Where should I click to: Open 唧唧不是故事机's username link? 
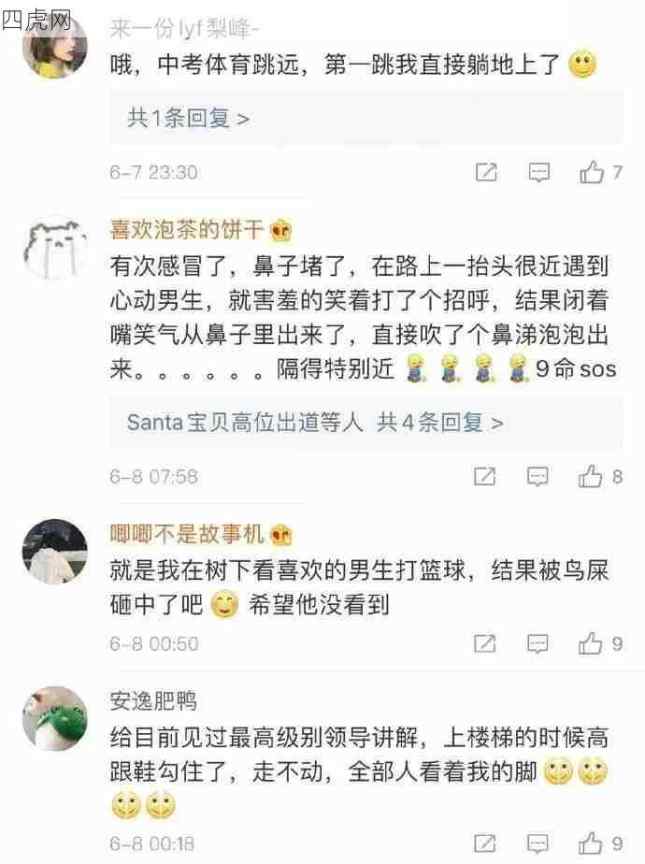187,534
